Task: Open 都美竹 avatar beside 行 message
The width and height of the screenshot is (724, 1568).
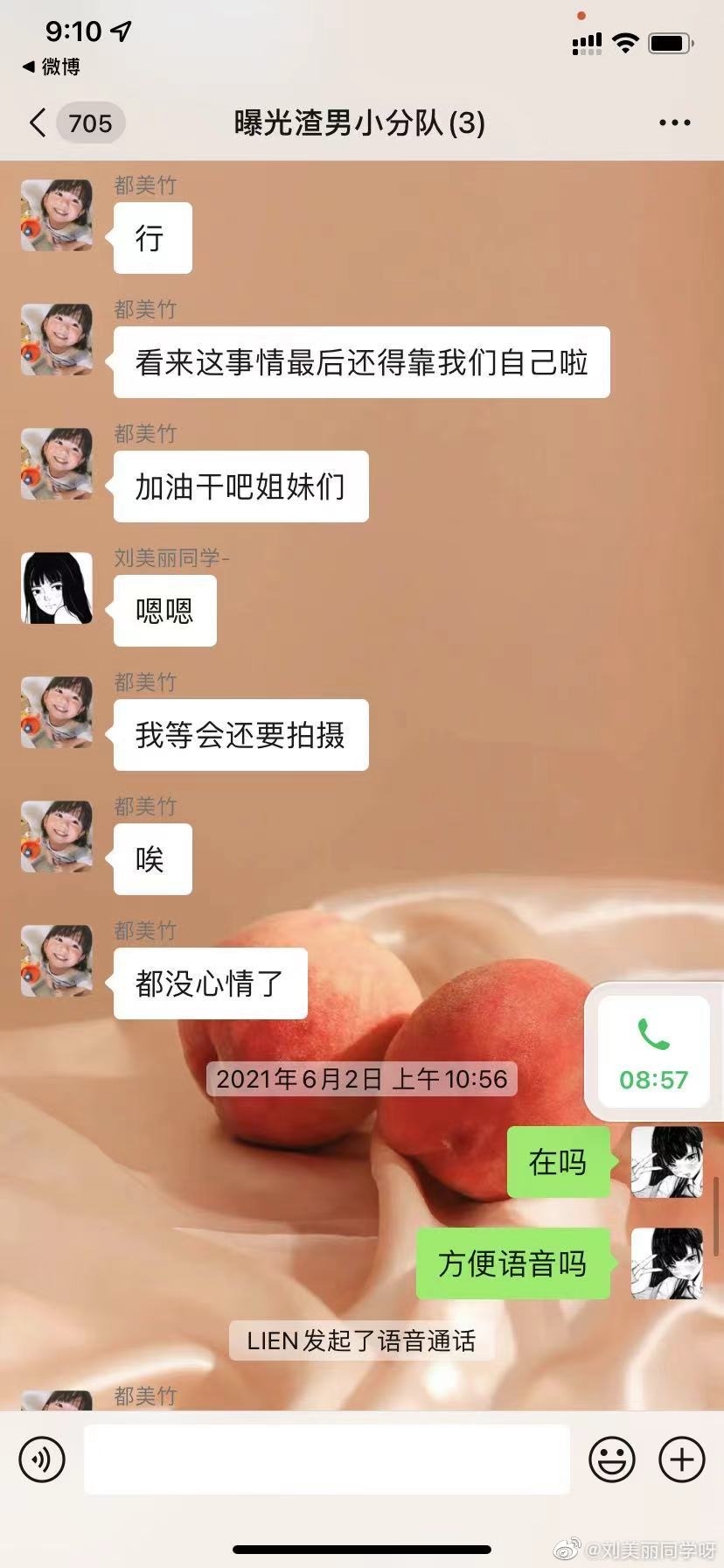Action: coord(57,215)
